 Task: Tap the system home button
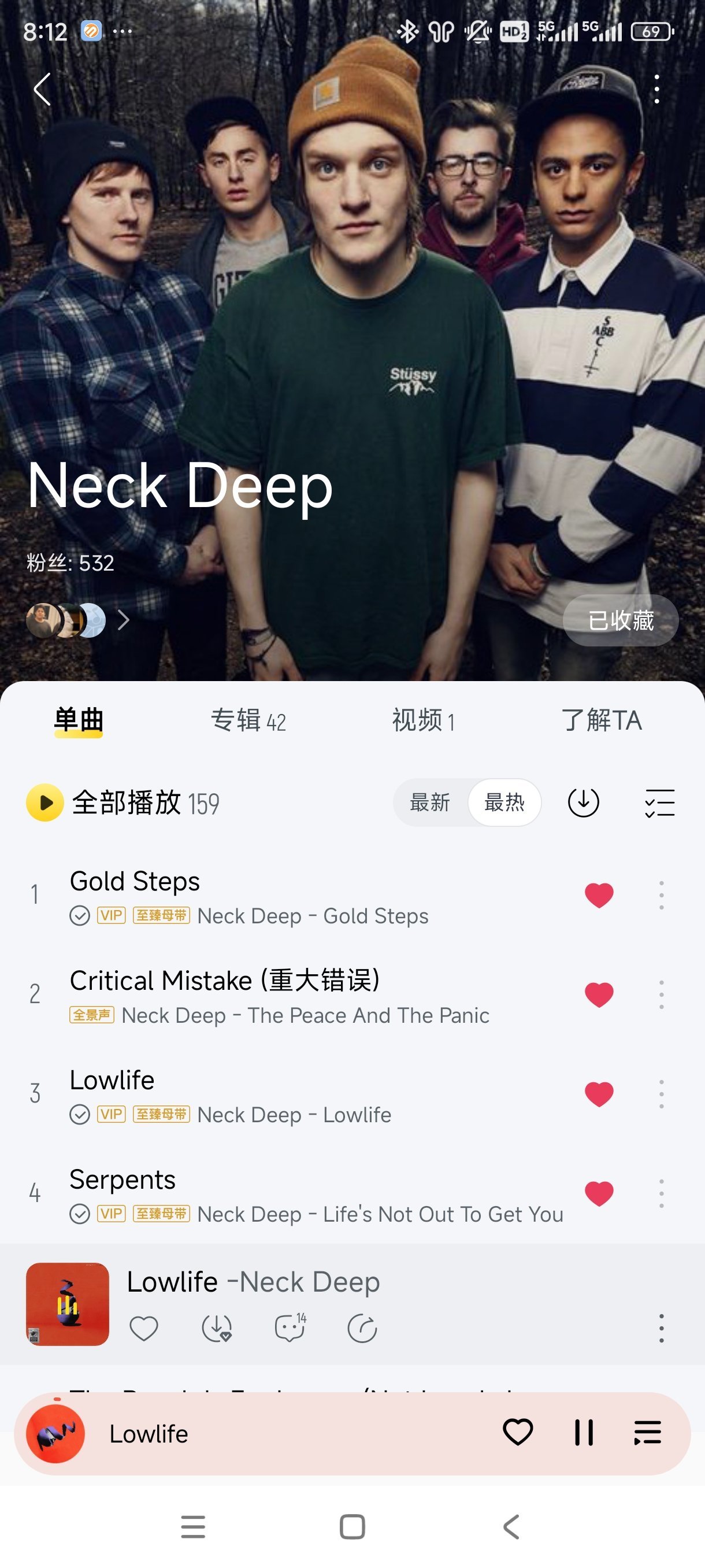click(352, 1527)
